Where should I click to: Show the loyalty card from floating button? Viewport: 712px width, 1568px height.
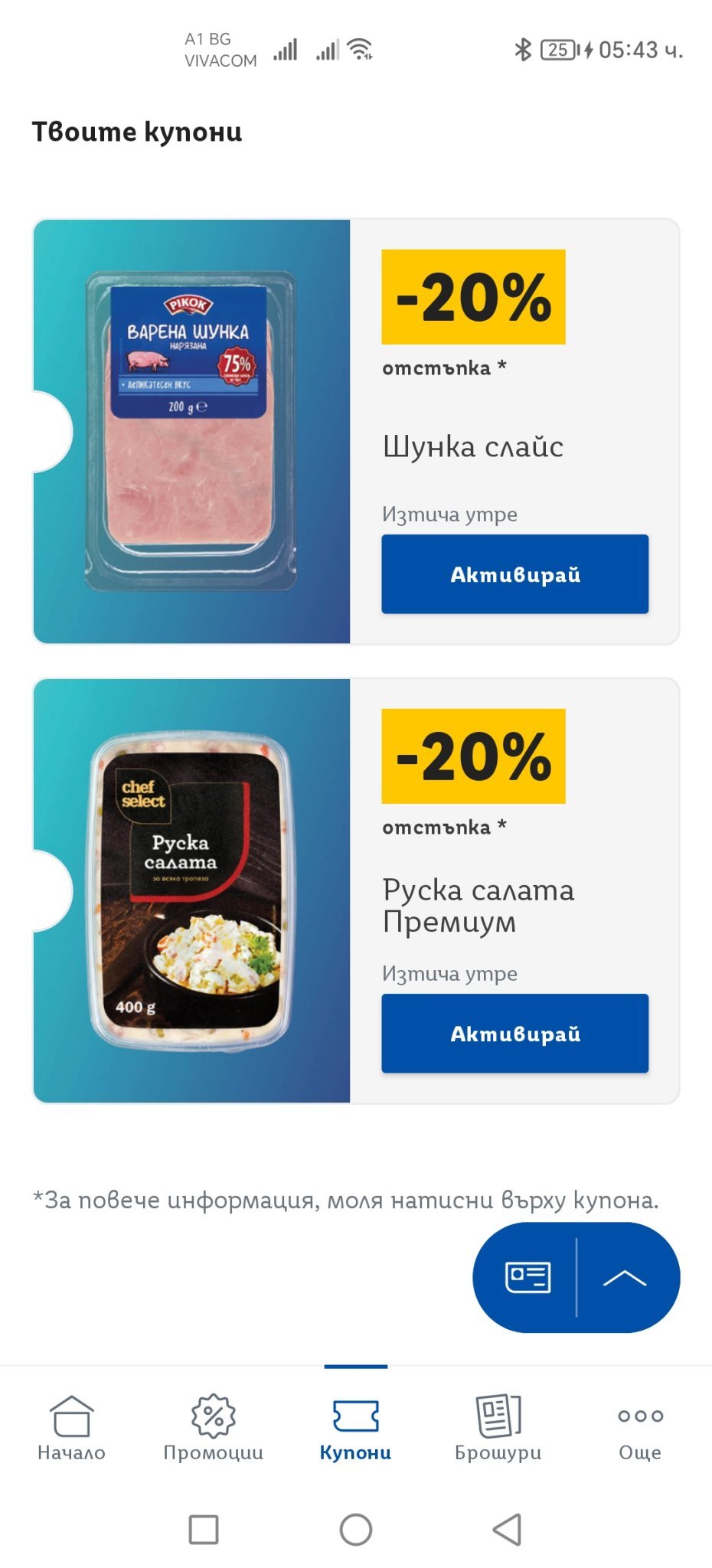(527, 1277)
